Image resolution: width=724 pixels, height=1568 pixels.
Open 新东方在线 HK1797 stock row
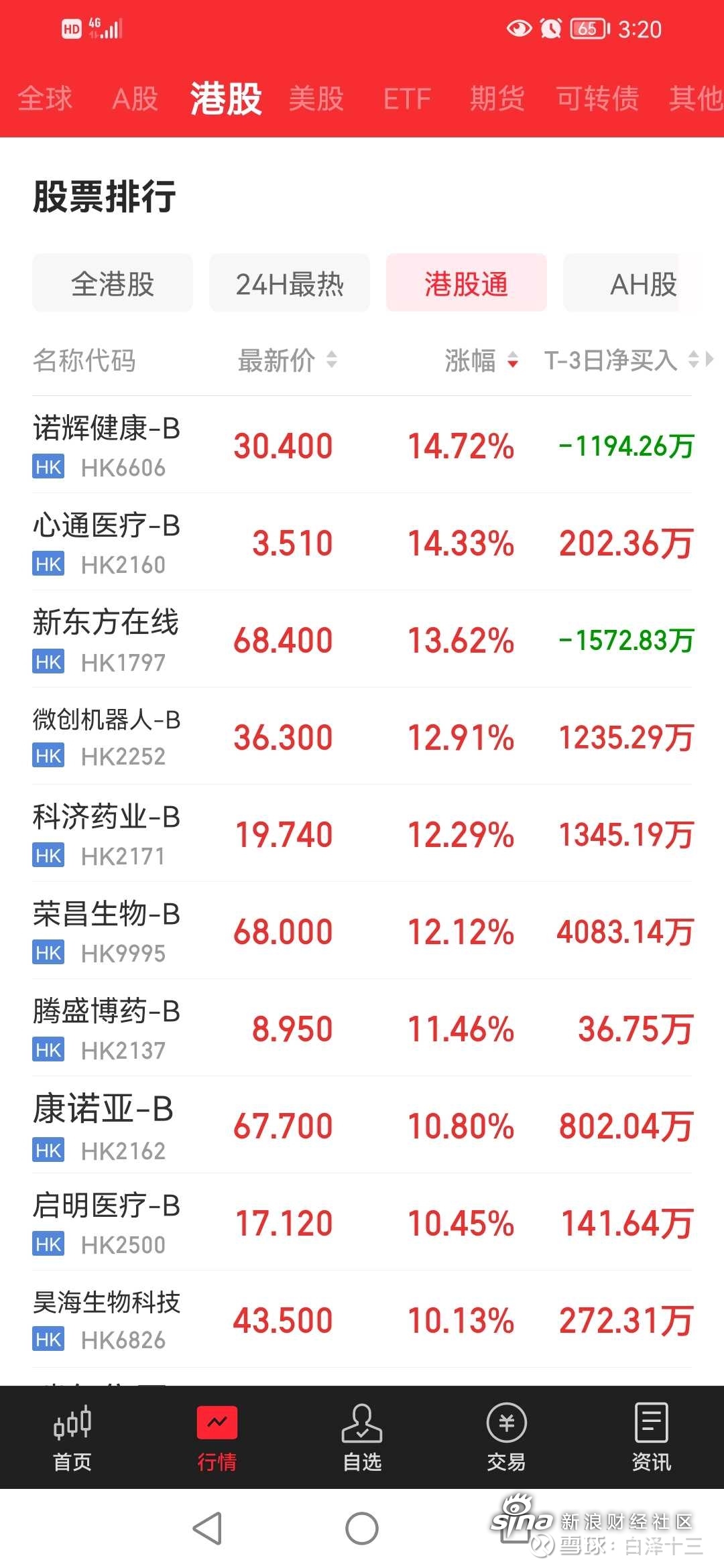(x=362, y=639)
